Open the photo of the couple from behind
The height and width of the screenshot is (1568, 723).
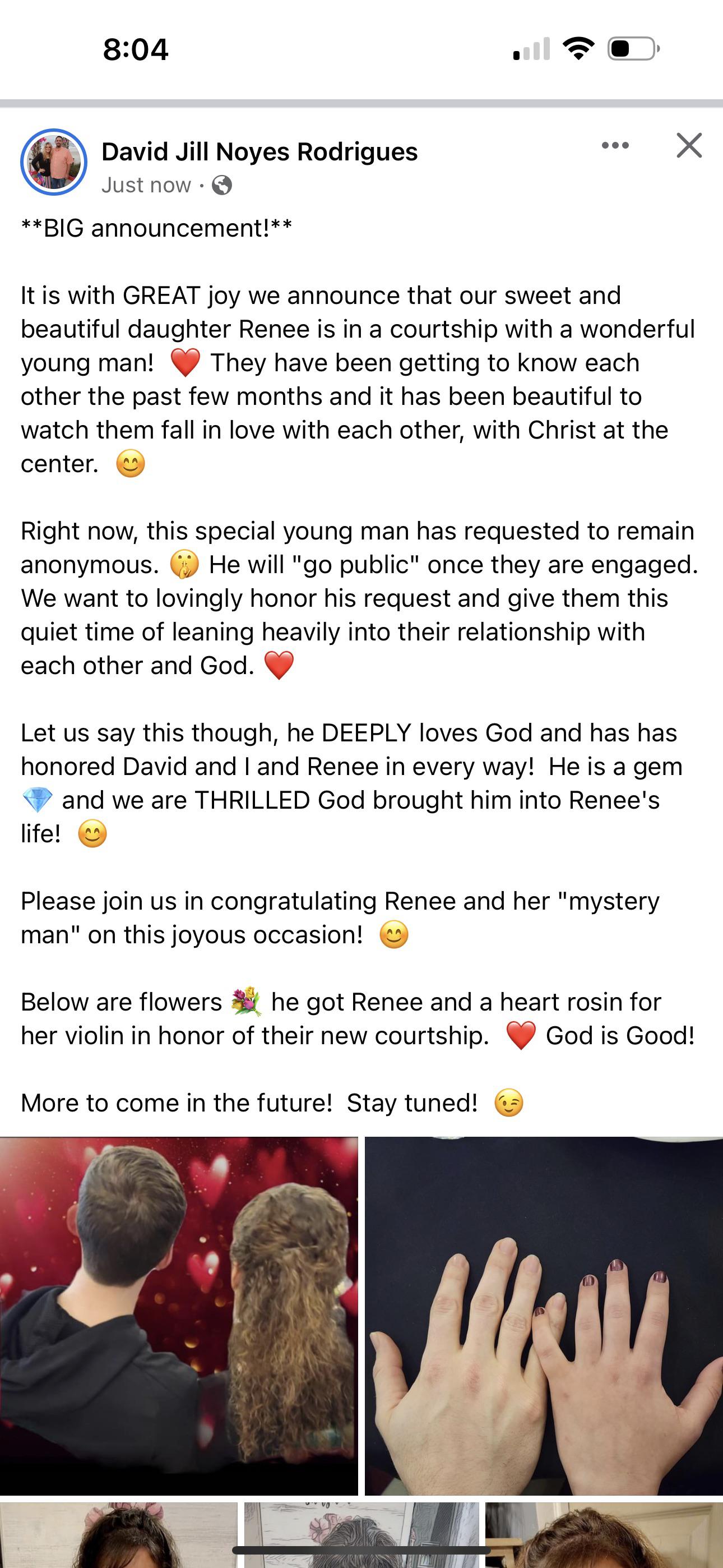click(179, 1316)
